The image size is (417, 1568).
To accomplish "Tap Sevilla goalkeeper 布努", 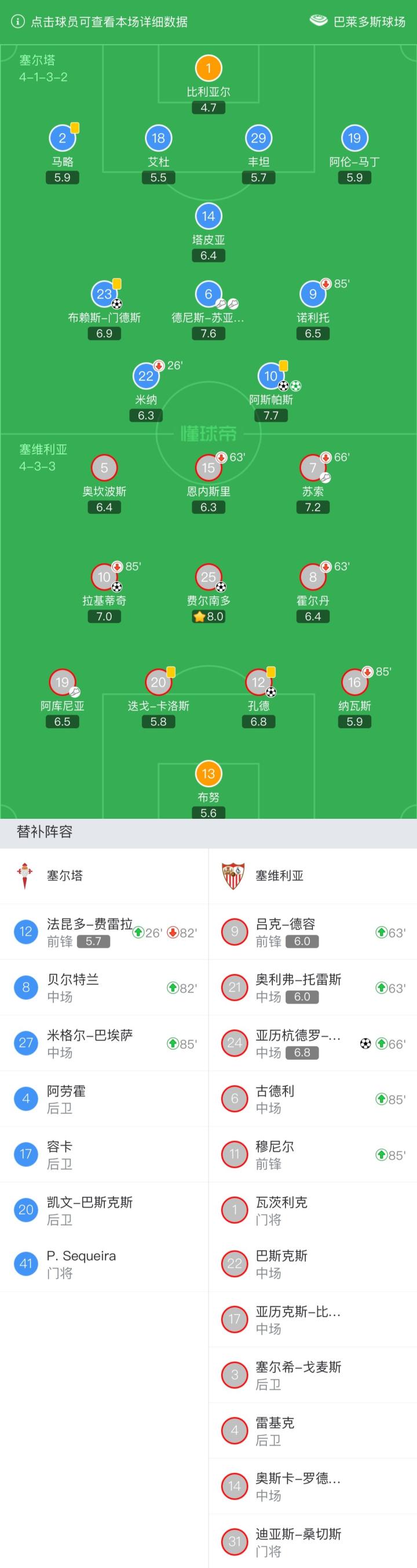I will [208, 774].
